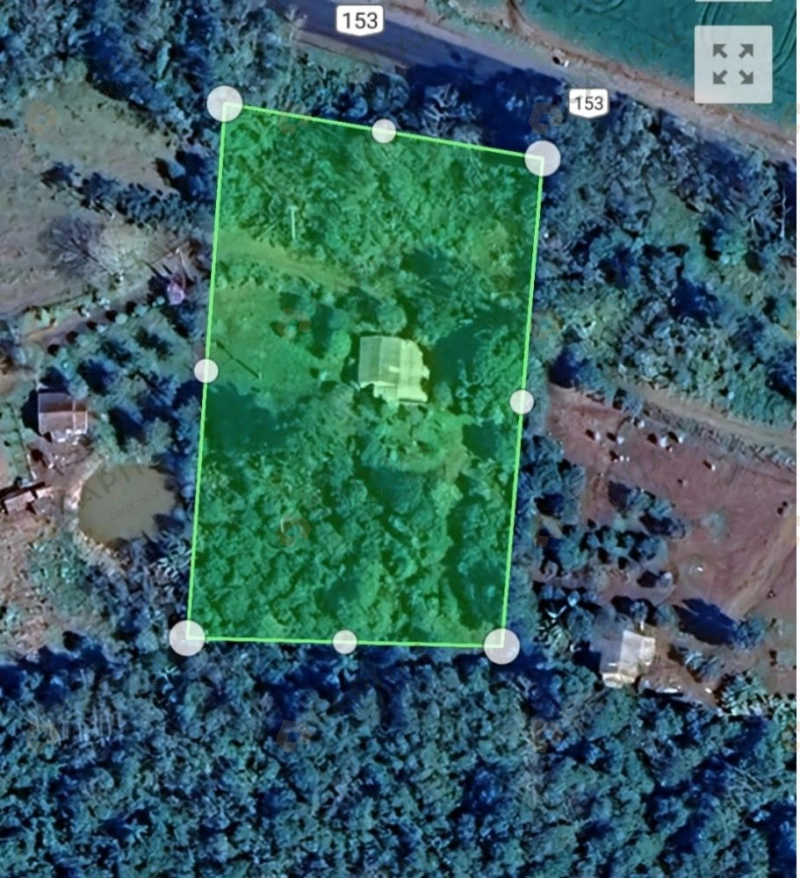Select the bottom-right corner handle of the polygon
The image size is (800, 878).
coord(501,646)
